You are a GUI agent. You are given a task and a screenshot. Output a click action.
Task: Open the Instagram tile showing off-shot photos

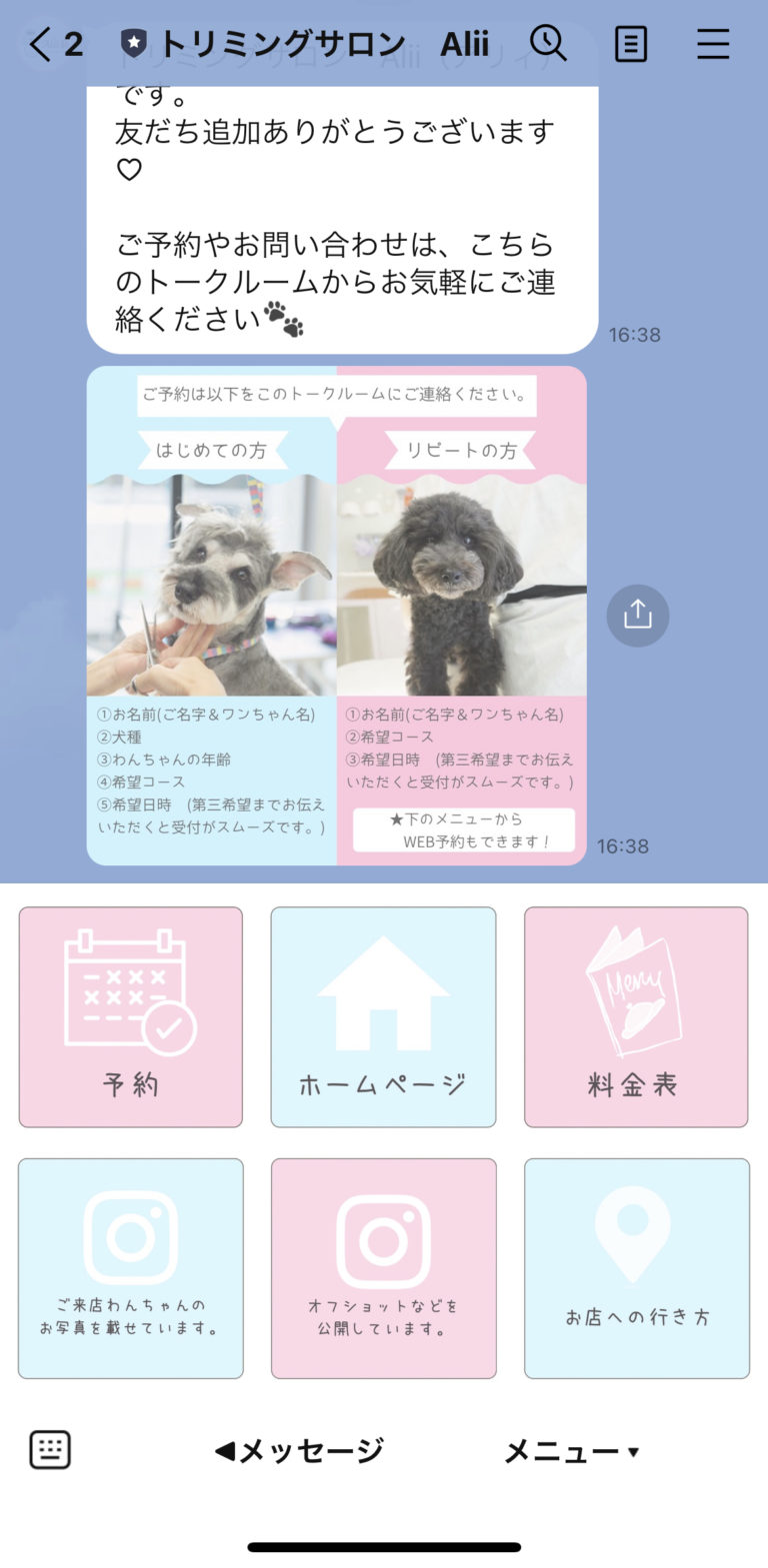tap(383, 1267)
